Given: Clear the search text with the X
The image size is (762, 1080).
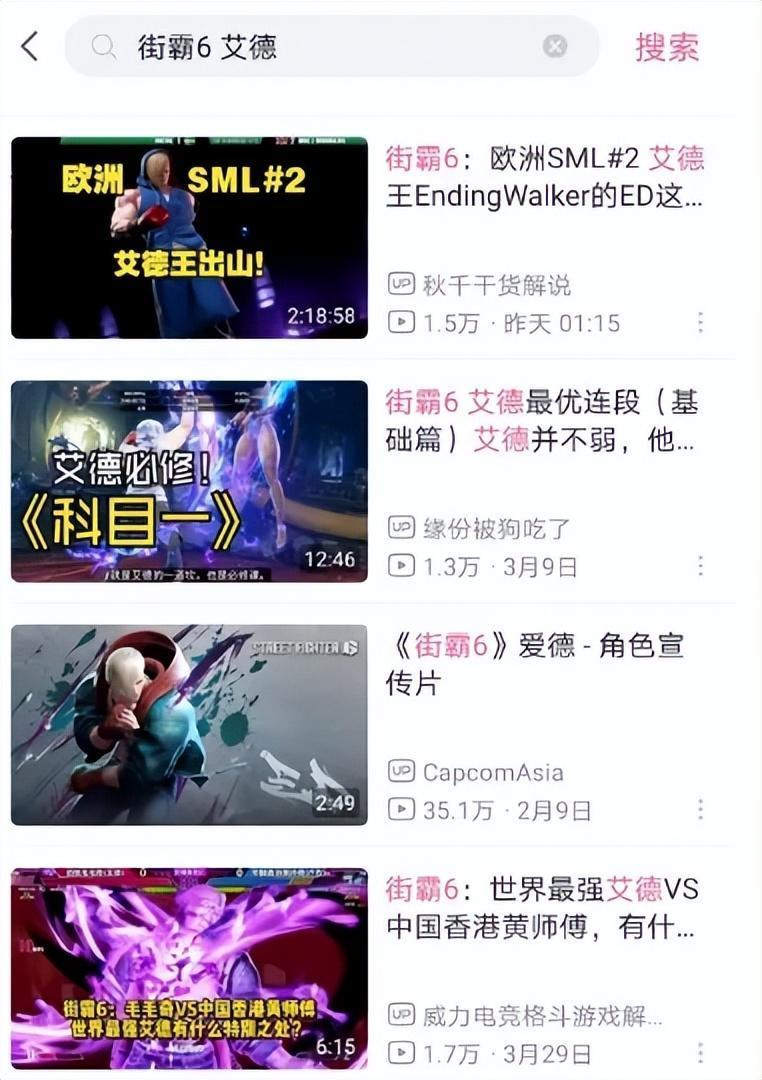Looking at the screenshot, I should (x=555, y=46).
